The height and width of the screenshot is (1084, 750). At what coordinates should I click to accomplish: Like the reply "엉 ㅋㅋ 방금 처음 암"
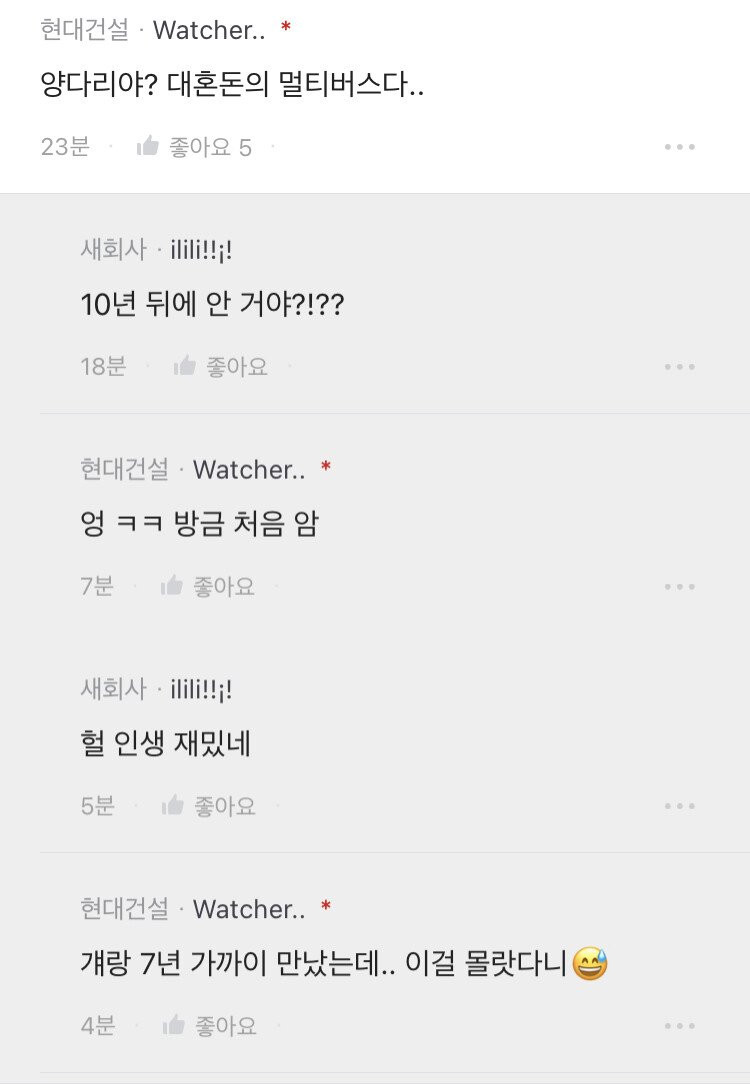pos(208,587)
